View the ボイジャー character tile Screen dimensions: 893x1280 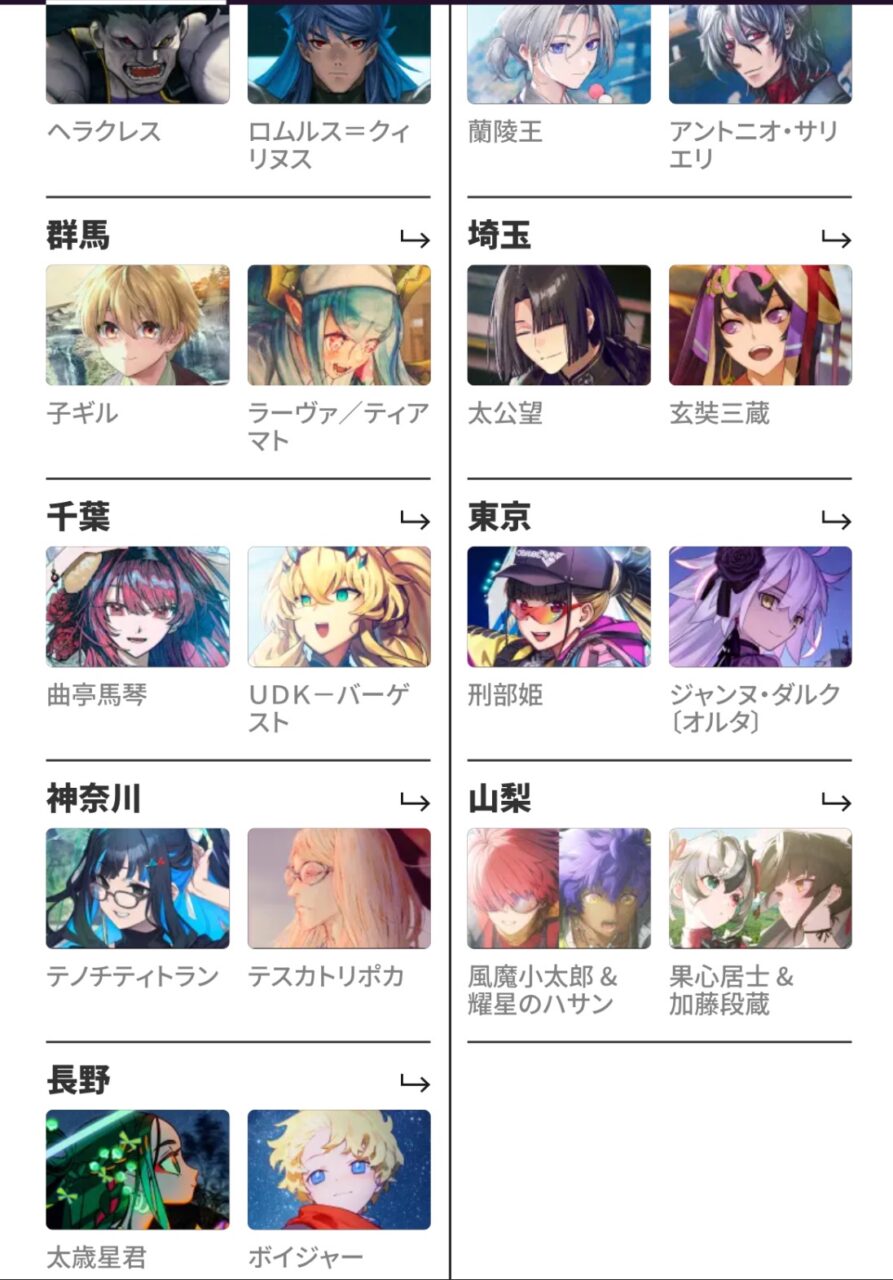[339, 1170]
